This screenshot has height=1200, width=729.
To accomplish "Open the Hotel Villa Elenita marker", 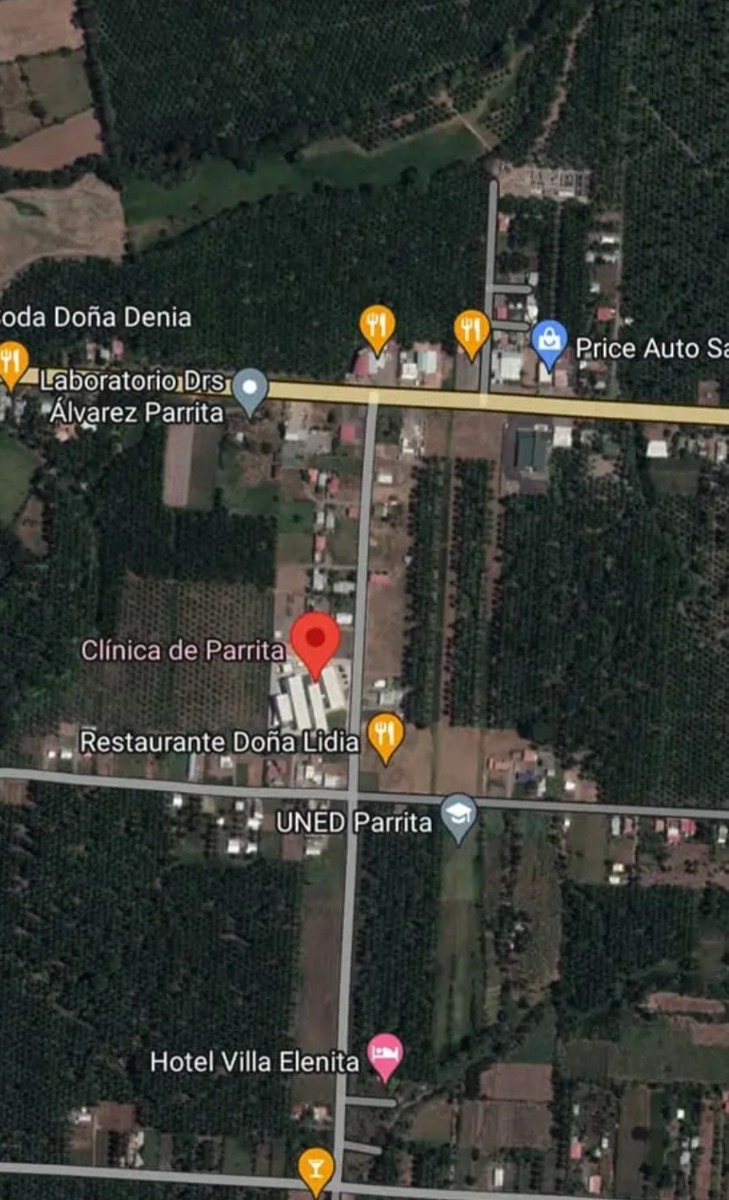I will [385, 1054].
